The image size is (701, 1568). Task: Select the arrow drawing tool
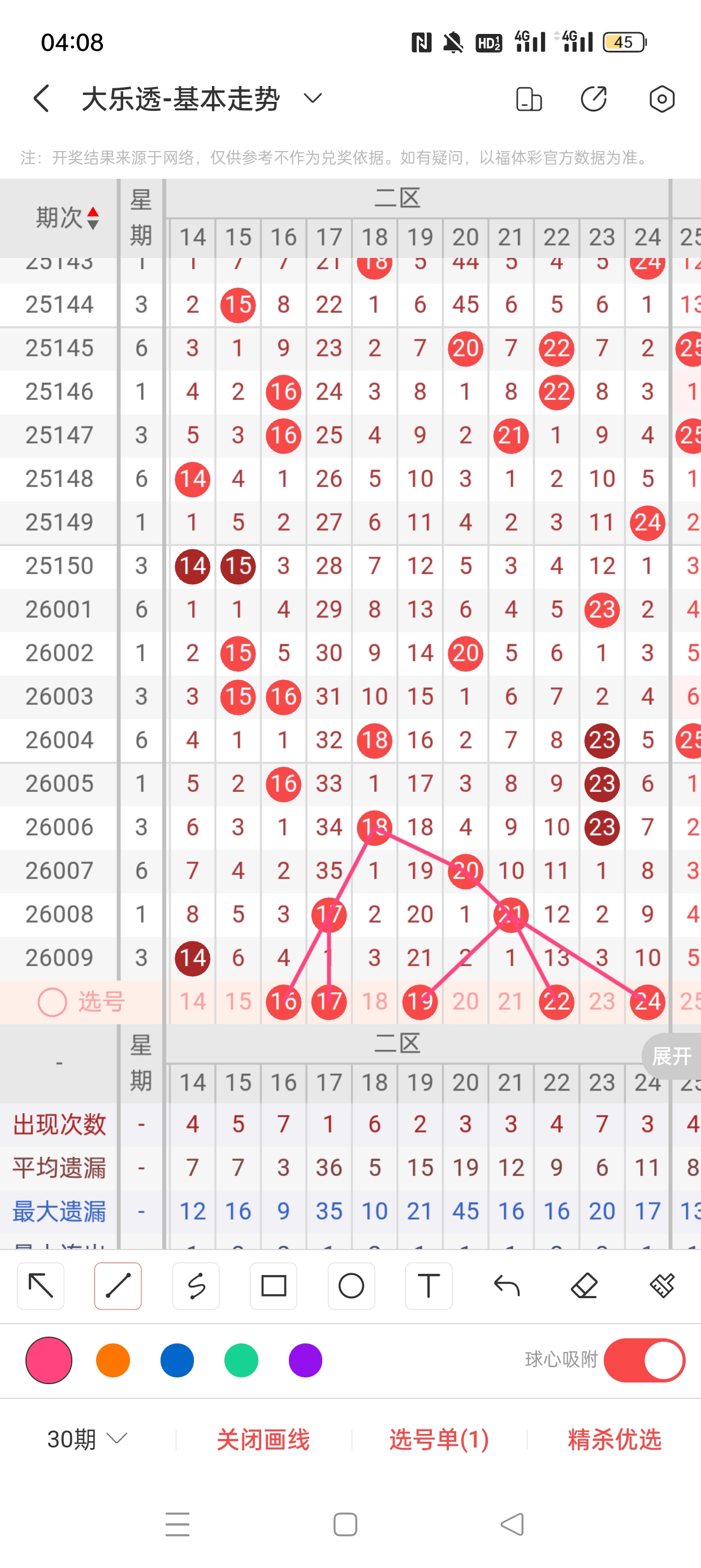41,1286
